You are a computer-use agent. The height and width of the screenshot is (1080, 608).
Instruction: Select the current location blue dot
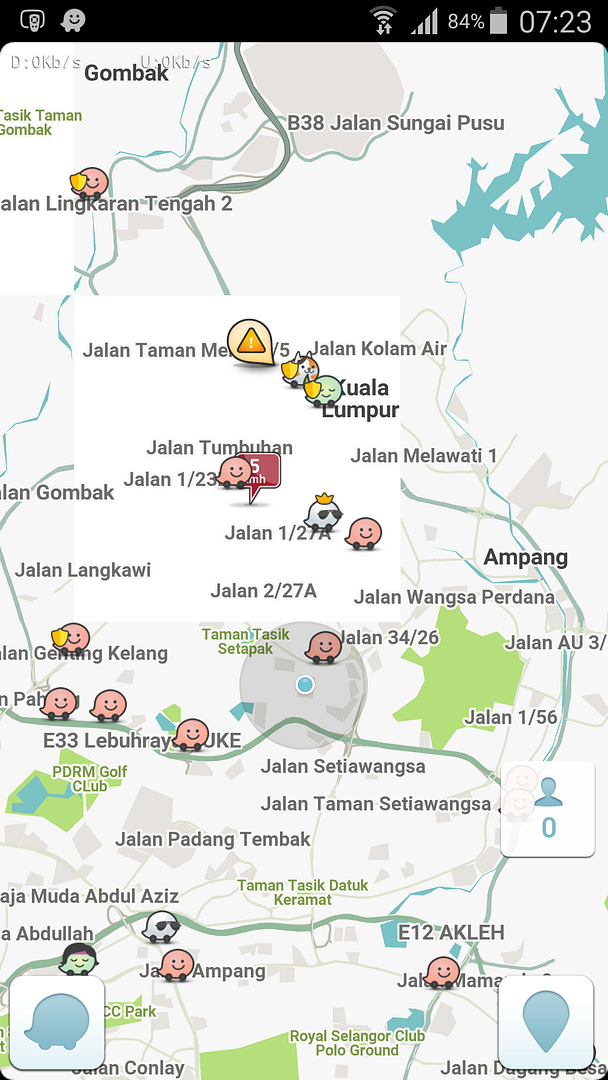(305, 685)
